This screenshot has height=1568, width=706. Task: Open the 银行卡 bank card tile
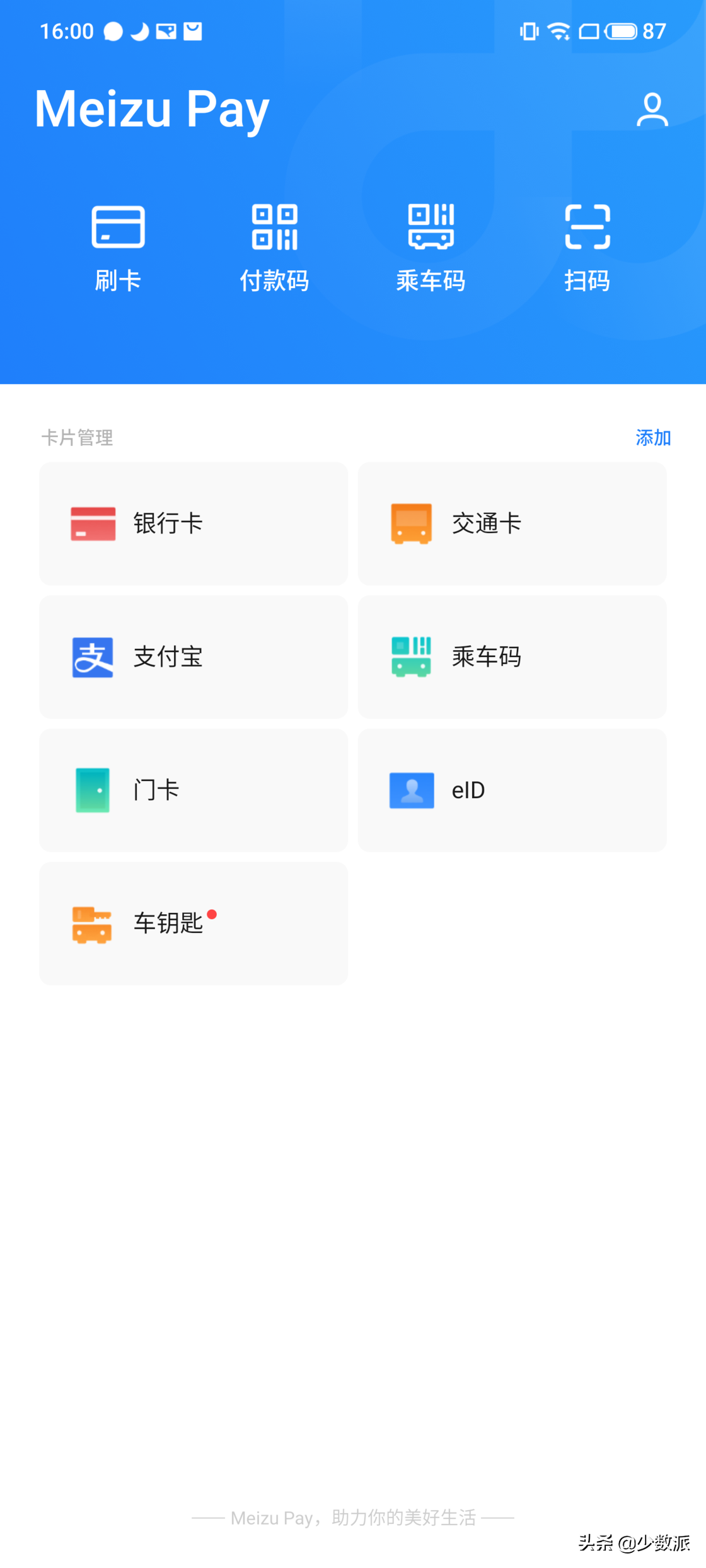pyautogui.click(x=194, y=524)
